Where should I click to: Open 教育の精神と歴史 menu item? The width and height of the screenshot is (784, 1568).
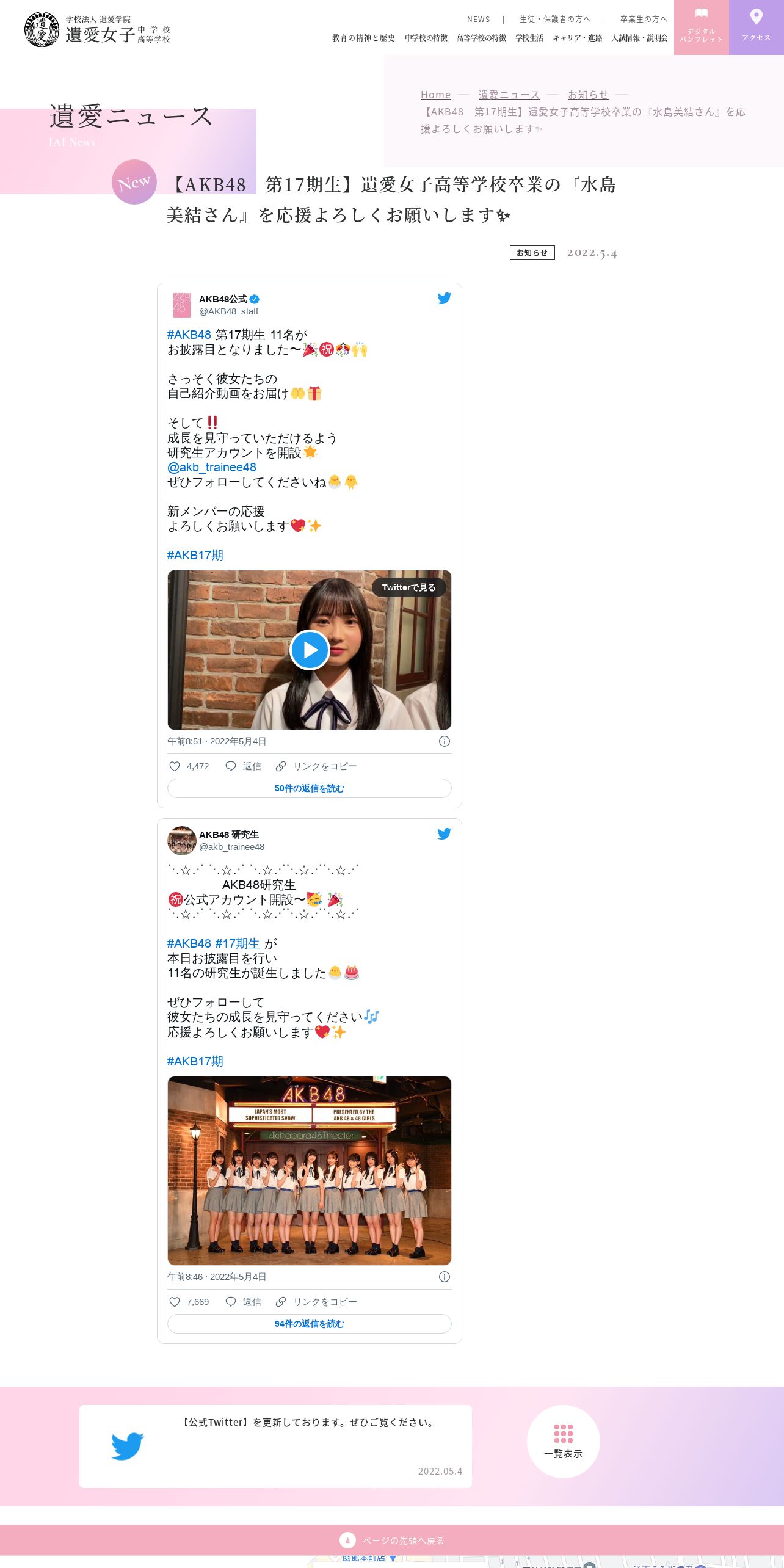pyautogui.click(x=363, y=38)
